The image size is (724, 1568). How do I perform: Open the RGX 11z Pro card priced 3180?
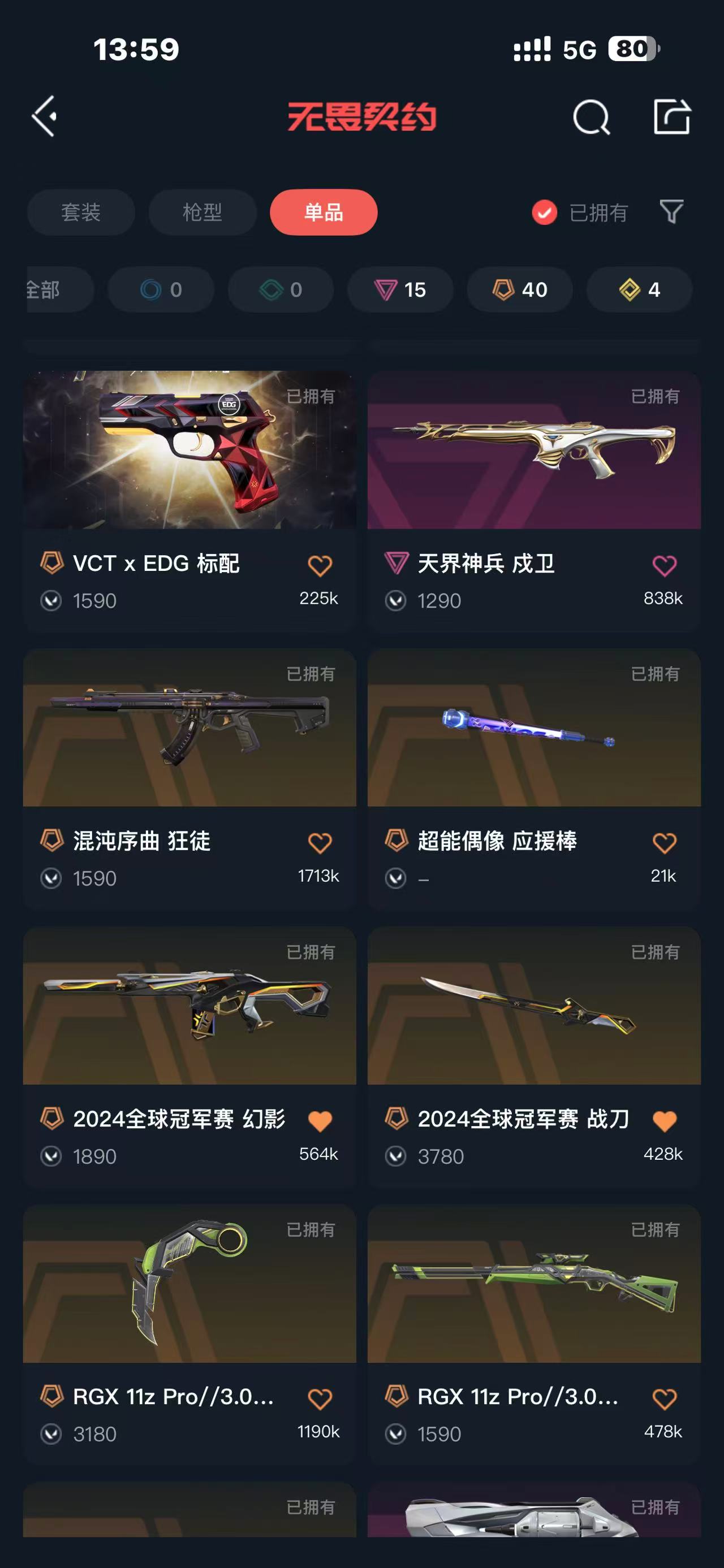[189, 1284]
